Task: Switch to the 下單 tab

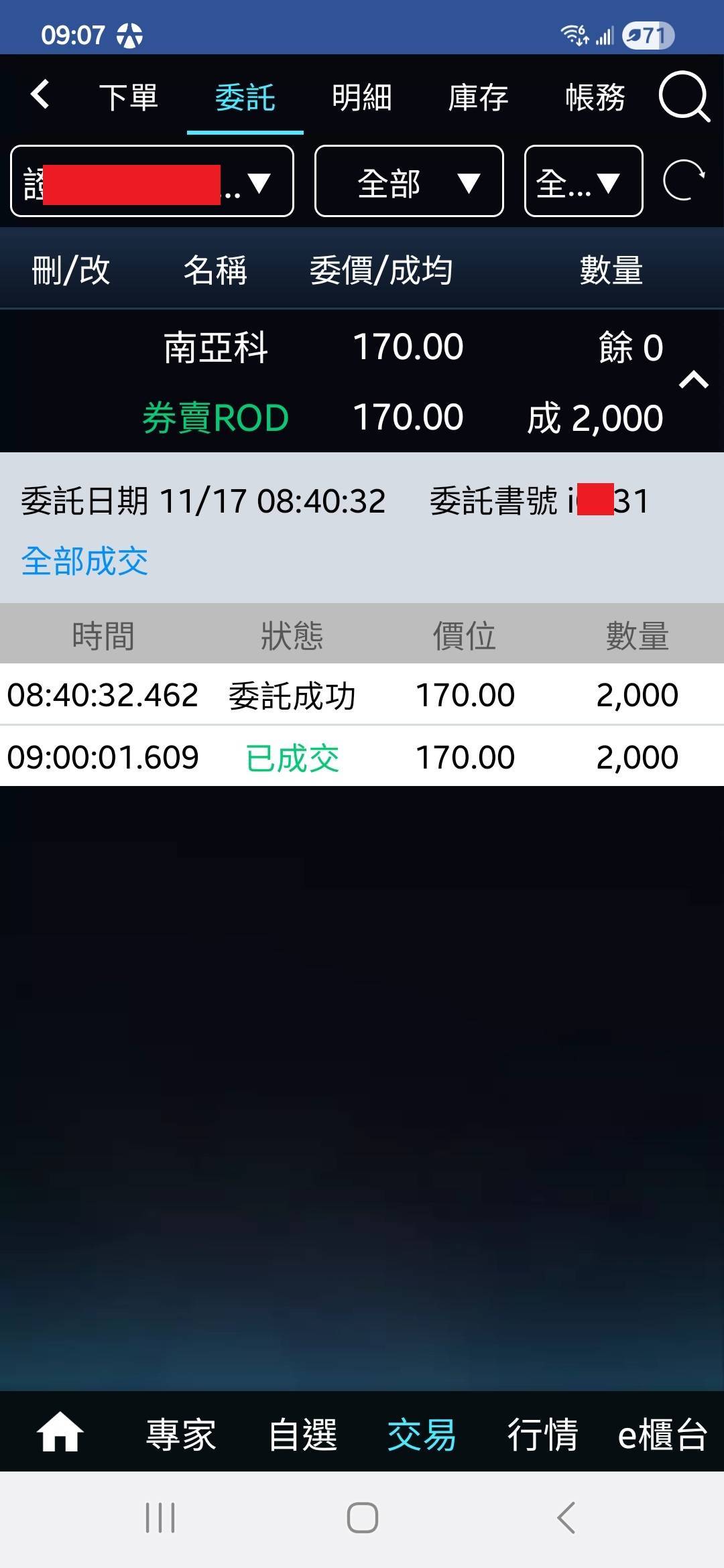Action: [128, 97]
